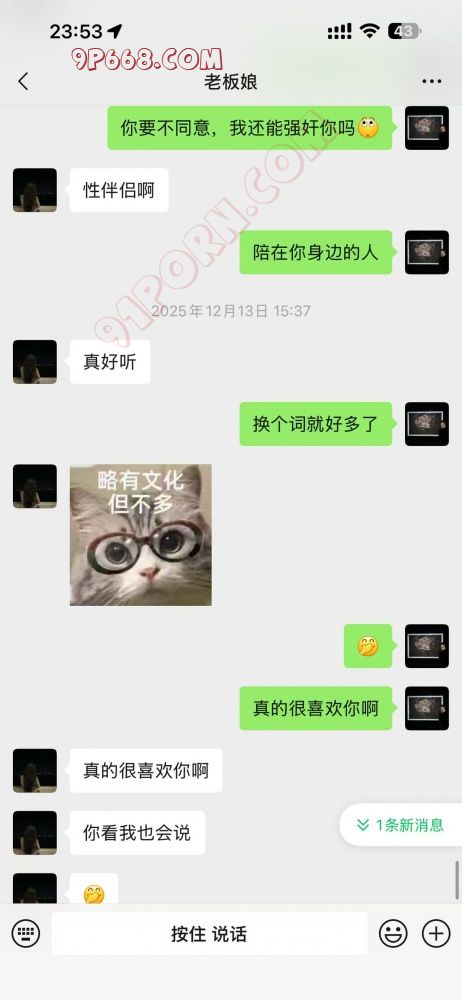Open the plus attachment menu
This screenshot has width=462, height=1000.
(x=436, y=934)
